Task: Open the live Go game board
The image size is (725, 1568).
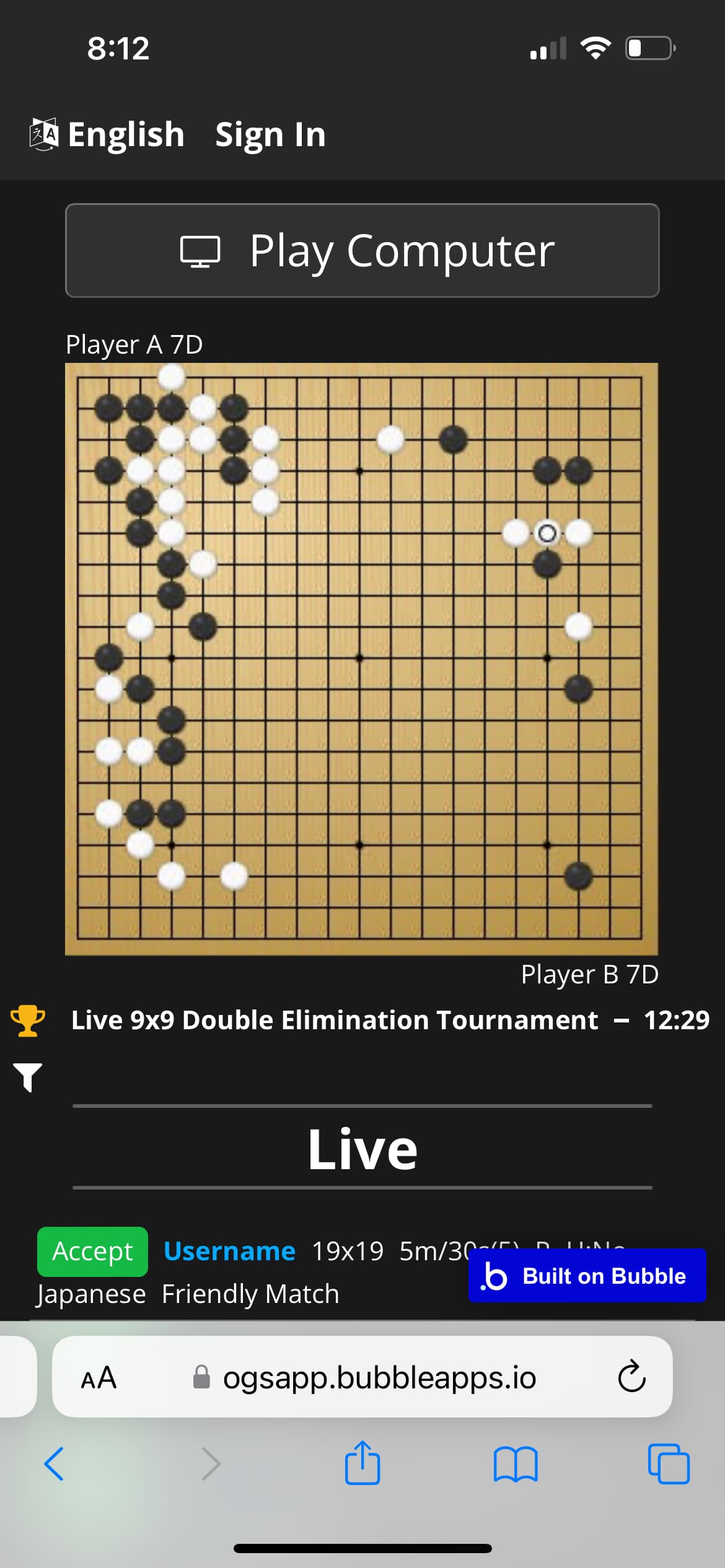Action: (x=361, y=658)
